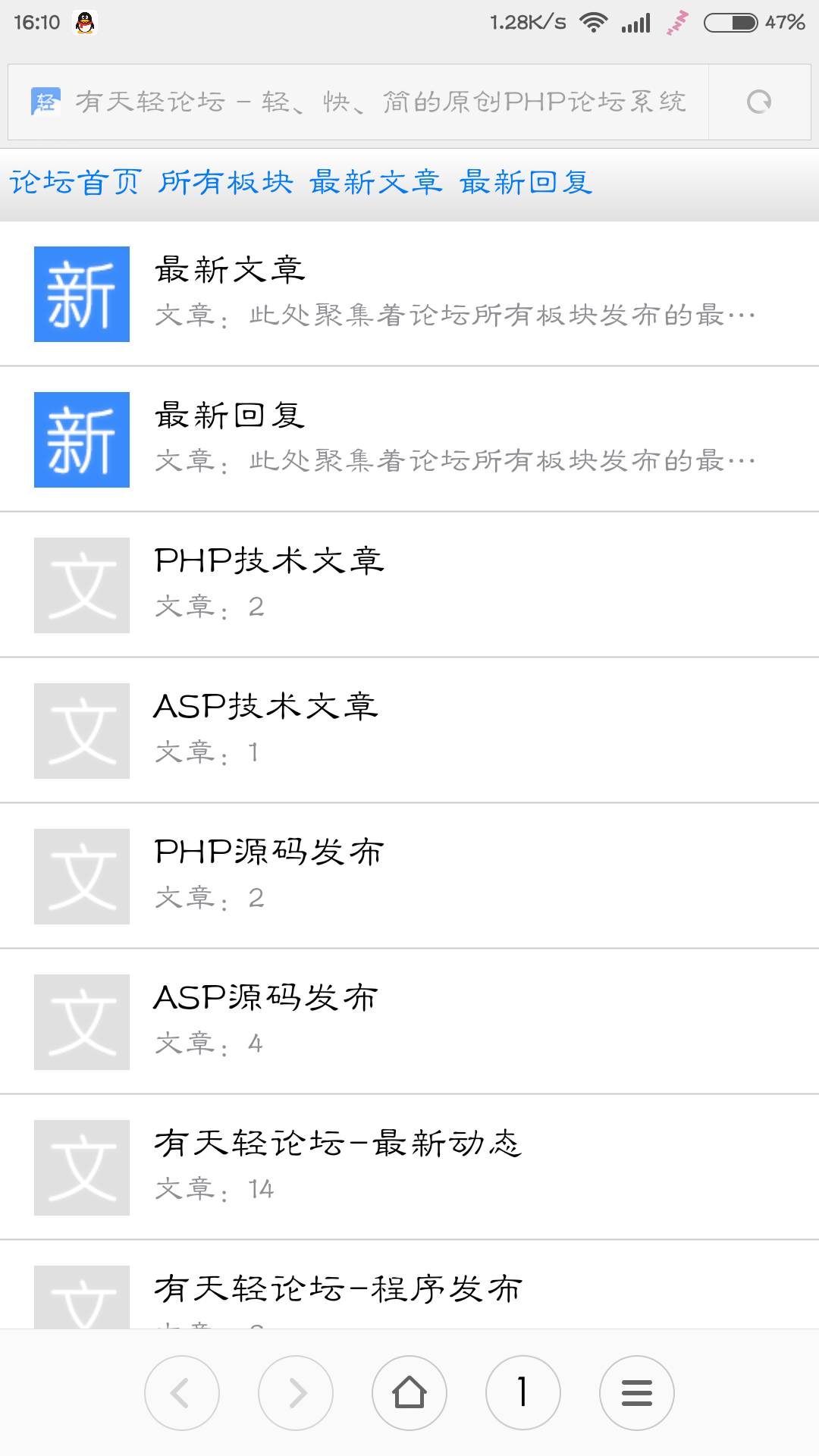
Task: Reload the page with the refresh icon
Action: (x=759, y=102)
